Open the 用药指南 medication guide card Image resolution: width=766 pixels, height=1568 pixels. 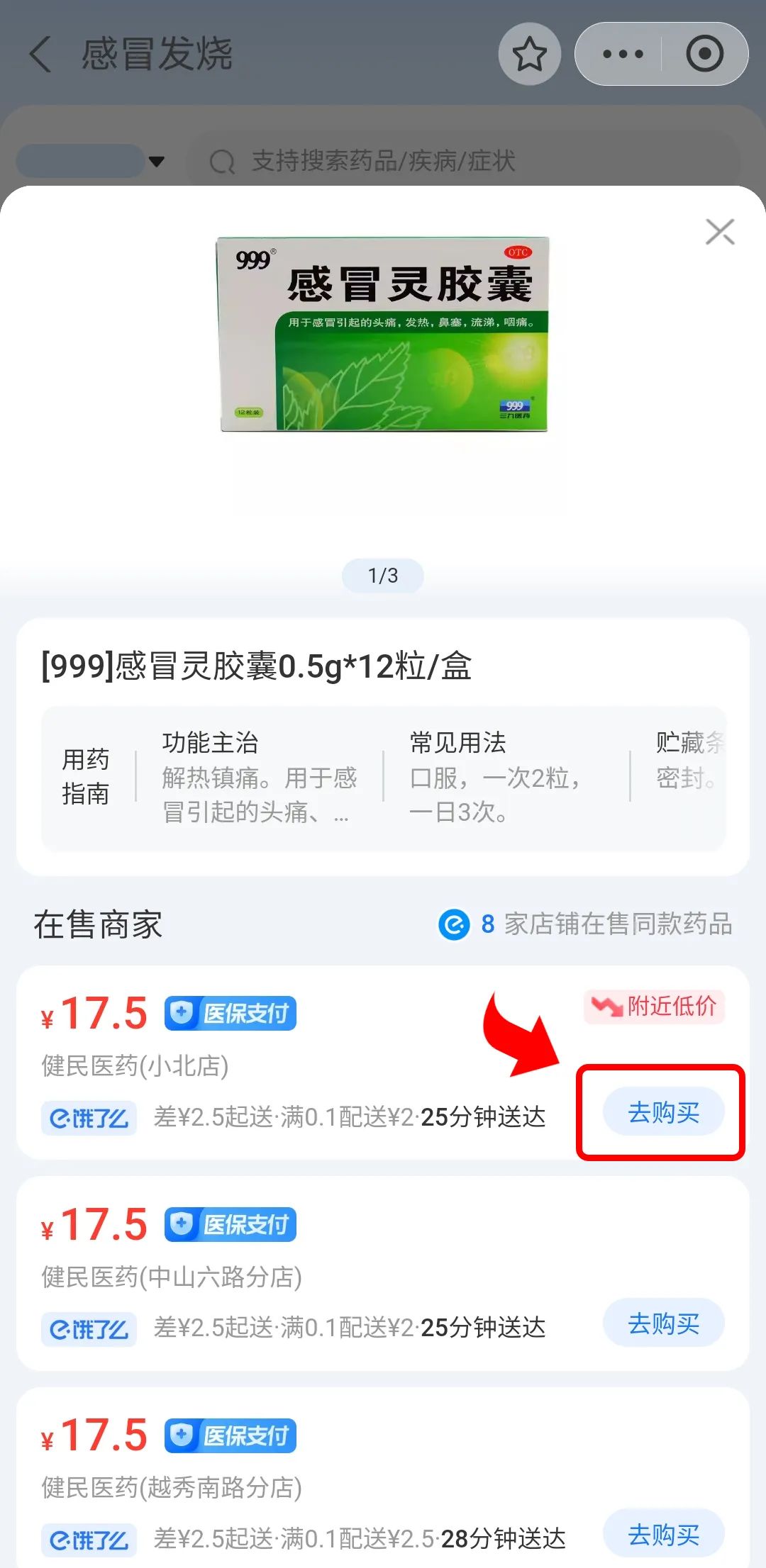point(383,778)
